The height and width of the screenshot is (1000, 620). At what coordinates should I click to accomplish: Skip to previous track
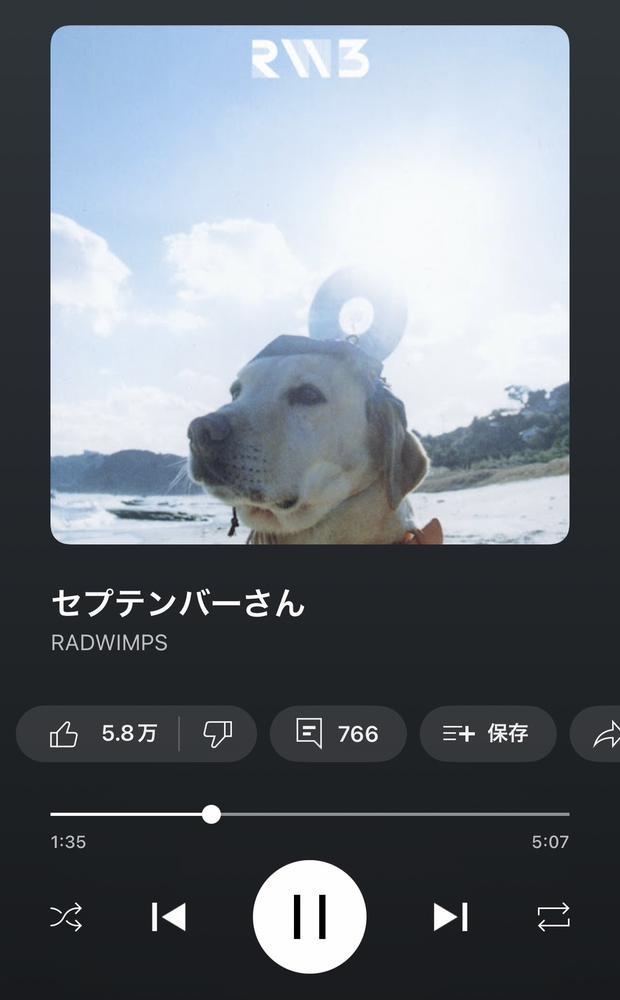(x=168, y=917)
